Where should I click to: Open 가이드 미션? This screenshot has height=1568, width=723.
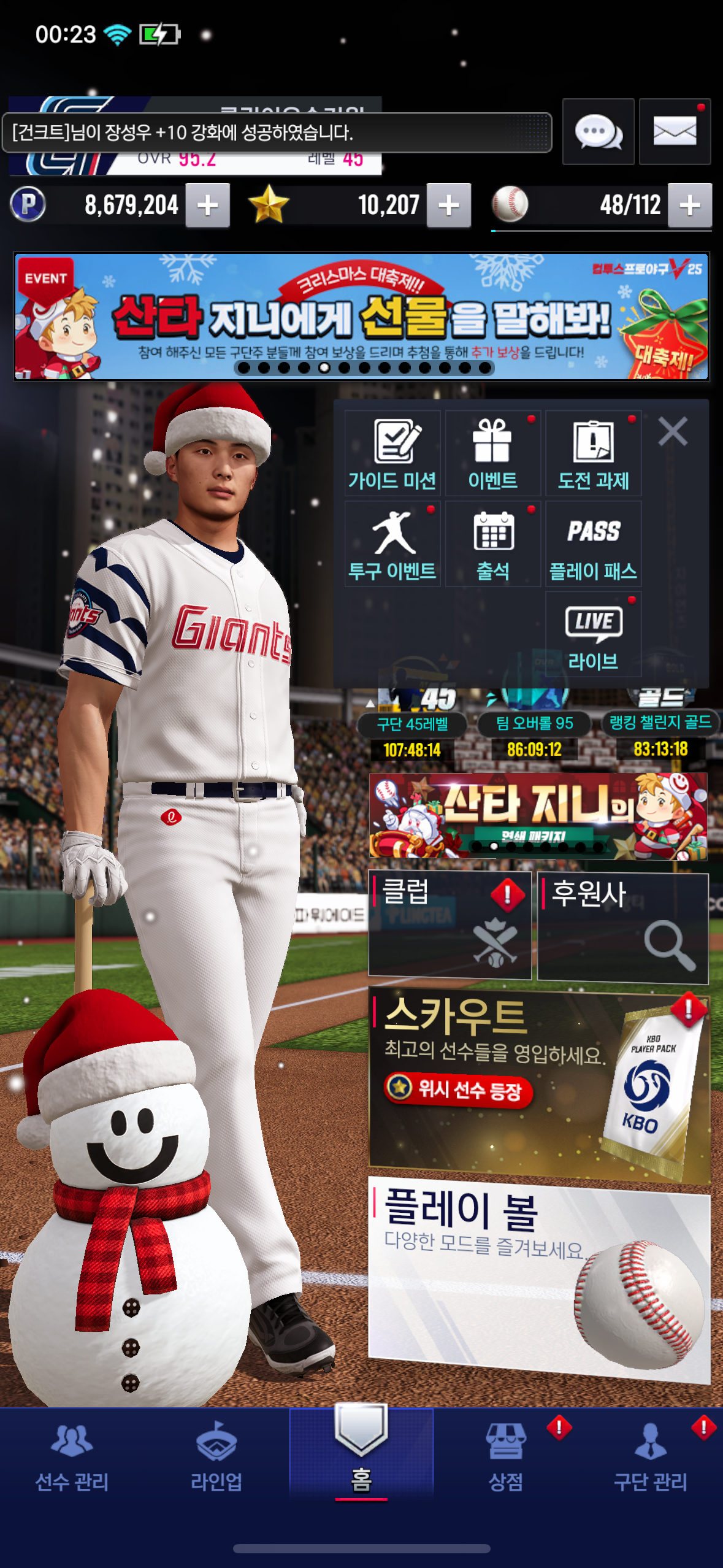point(392,453)
